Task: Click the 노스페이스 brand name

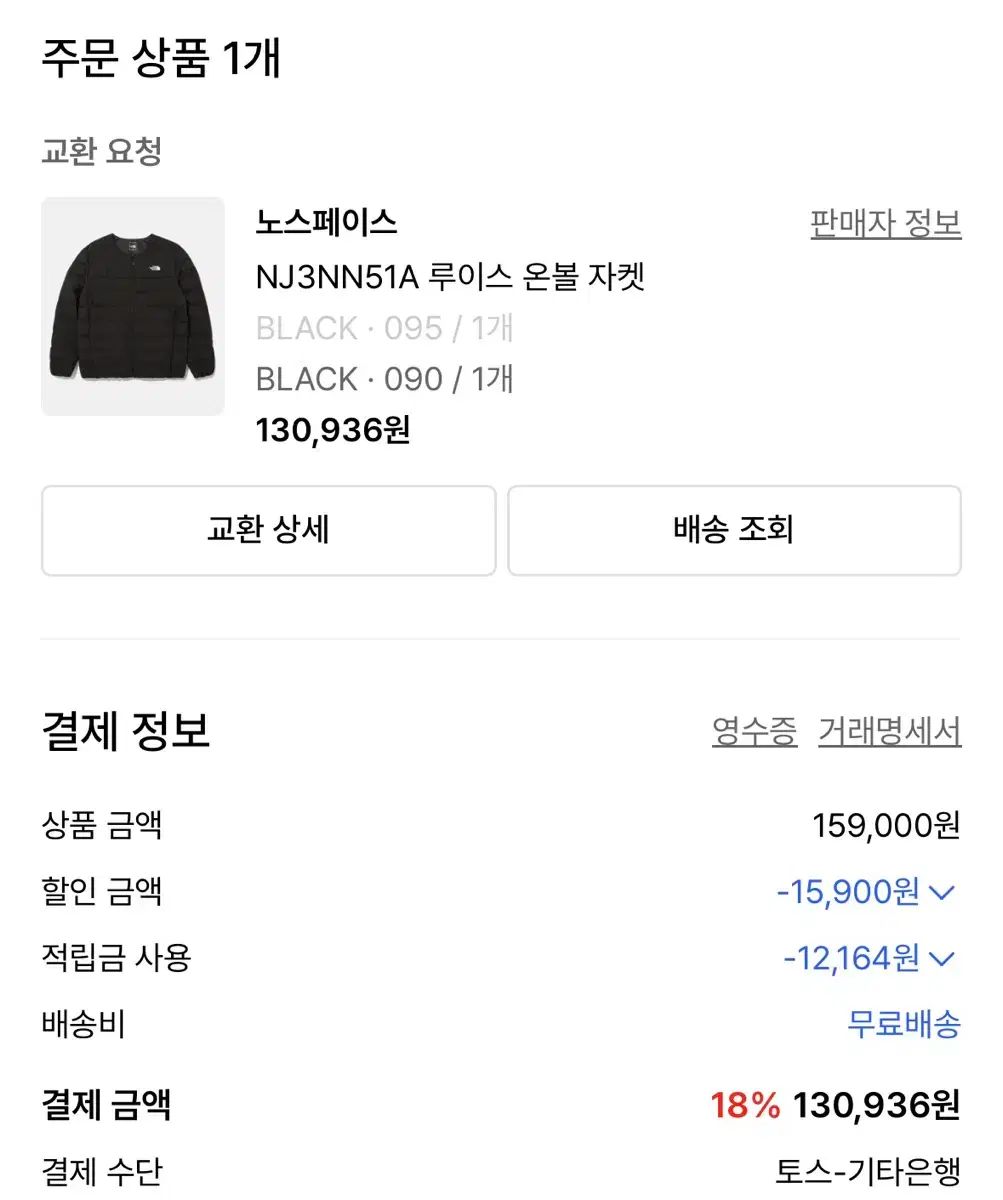Action: coord(327,222)
